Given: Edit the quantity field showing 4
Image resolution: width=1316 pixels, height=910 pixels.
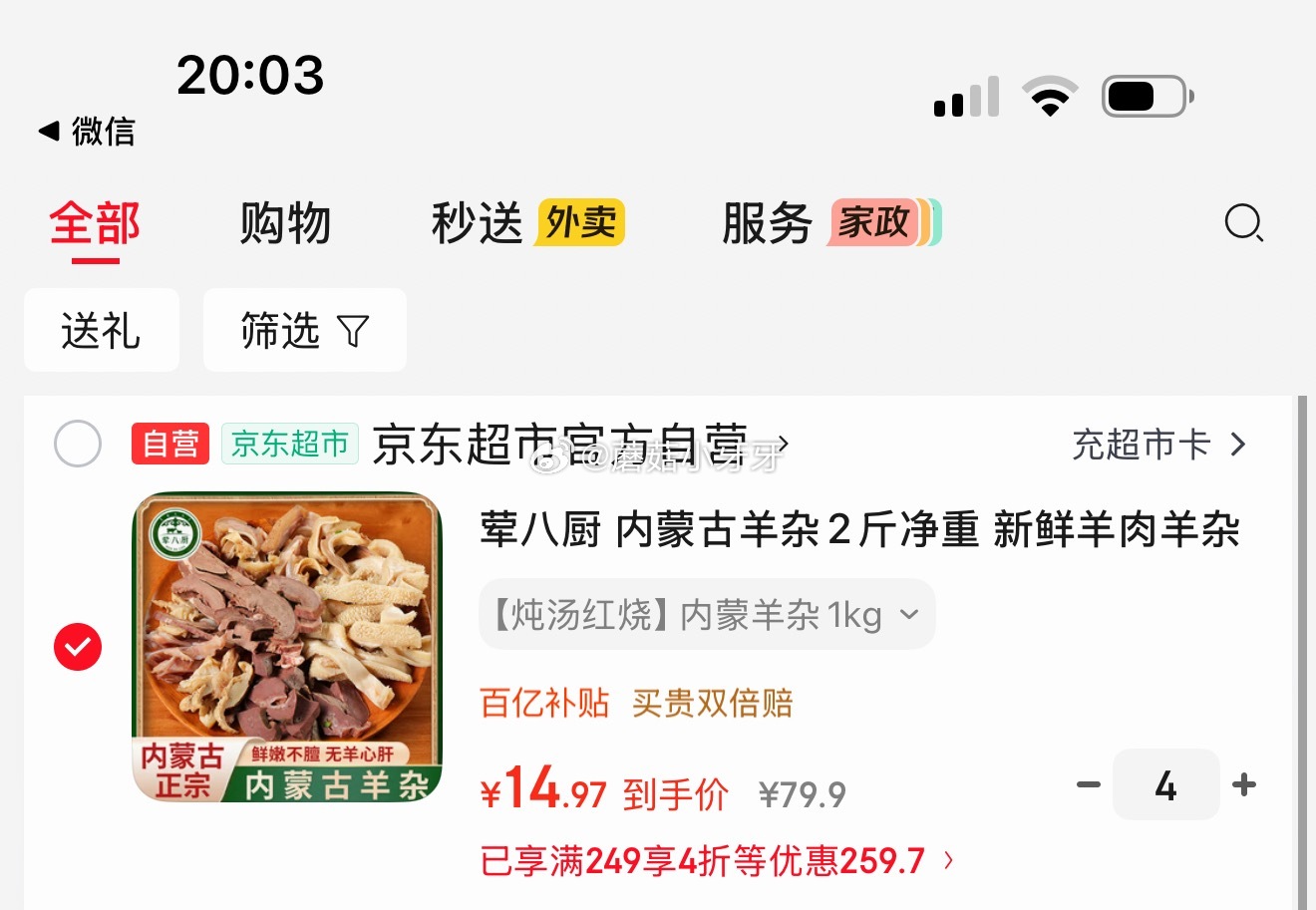Looking at the screenshot, I should 1166,785.
